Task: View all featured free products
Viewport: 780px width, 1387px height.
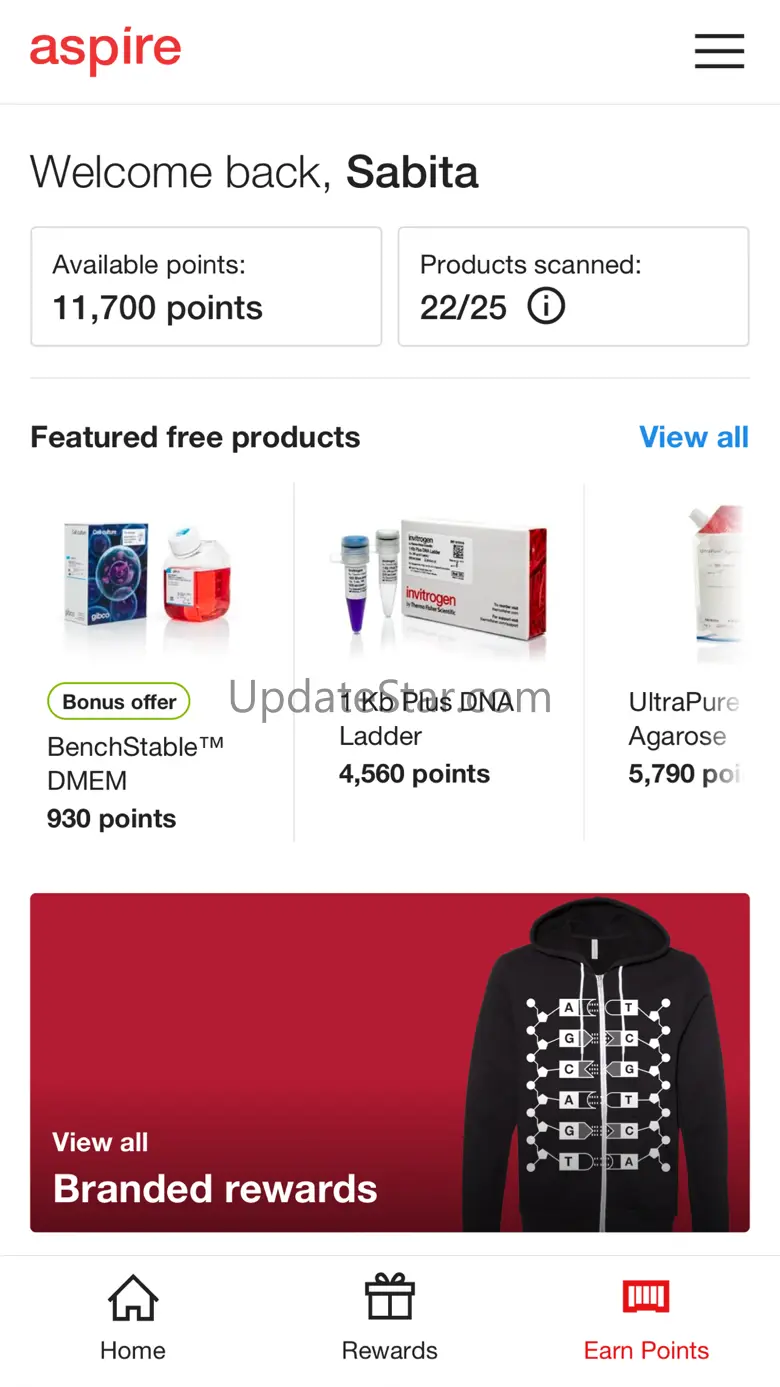Action: (x=693, y=437)
